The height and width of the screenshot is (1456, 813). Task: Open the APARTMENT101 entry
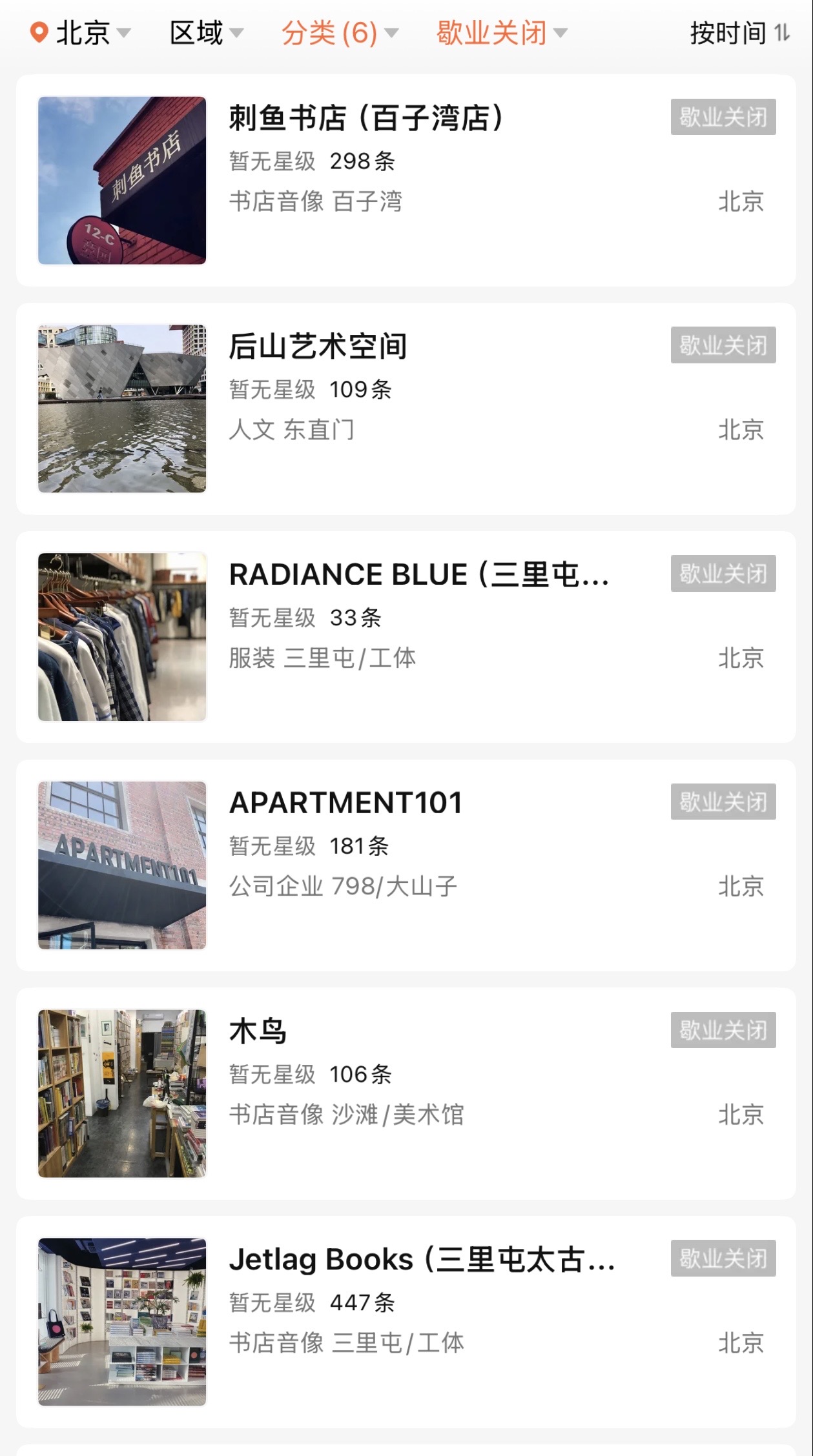(x=406, y=865)
